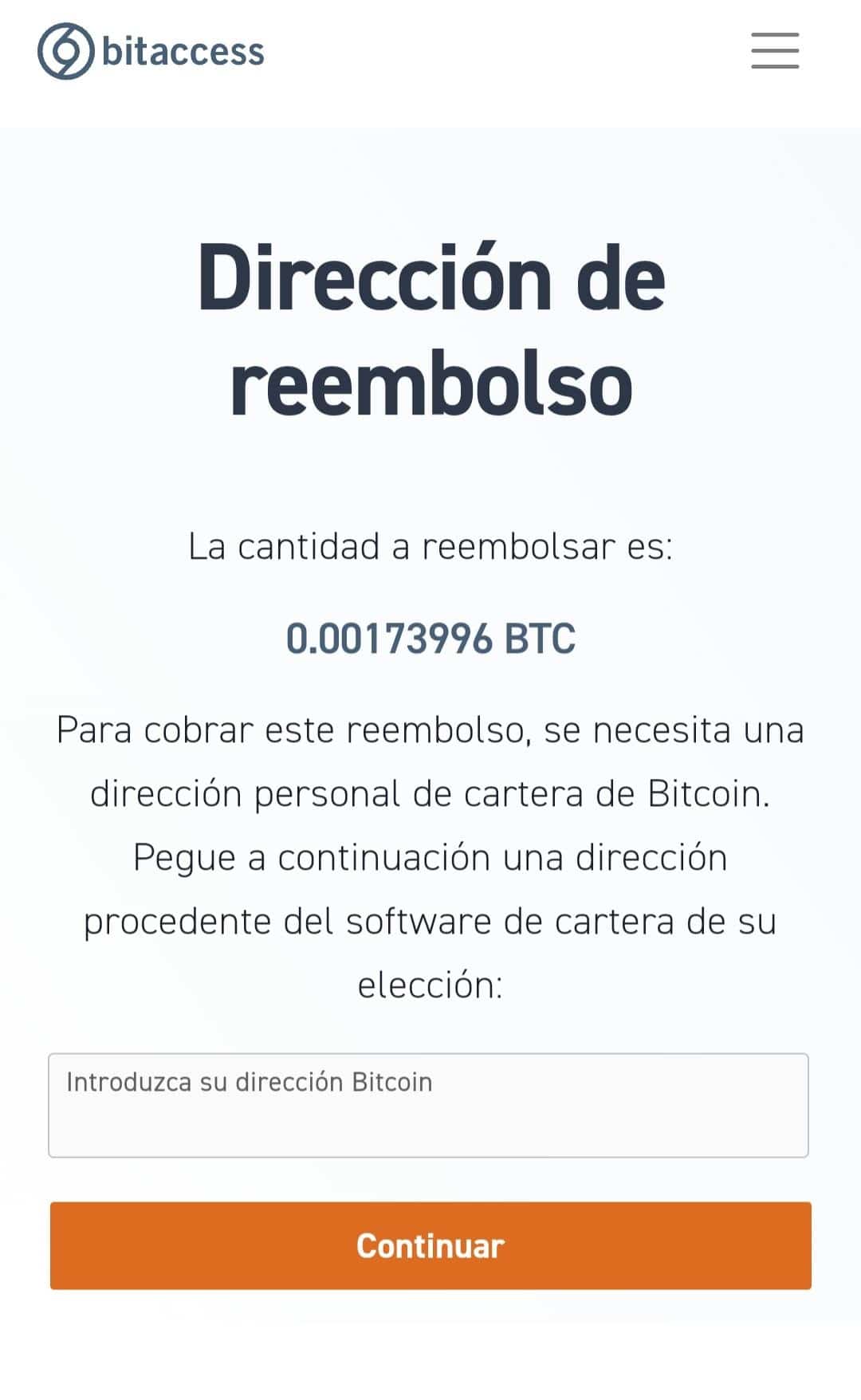Viewport: 861px width, 1400px height.
Task: Go to bitaccess home via logo
Action: [x=151, y=51]
